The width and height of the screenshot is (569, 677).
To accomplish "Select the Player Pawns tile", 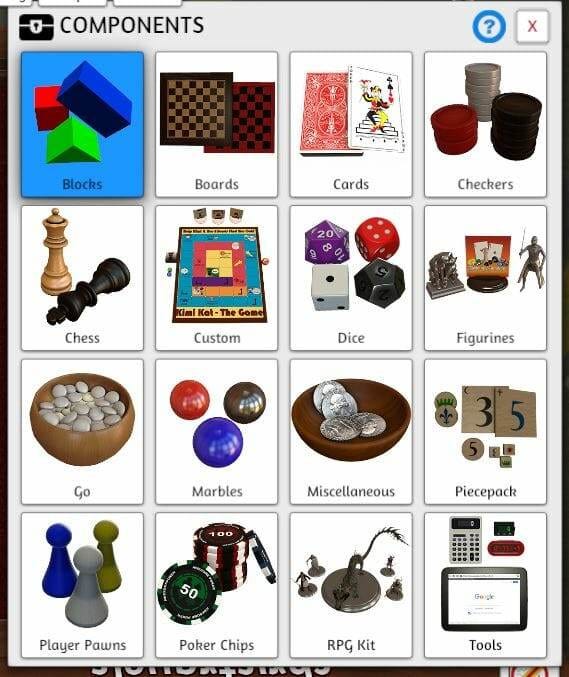I will (x=82, y=585).
